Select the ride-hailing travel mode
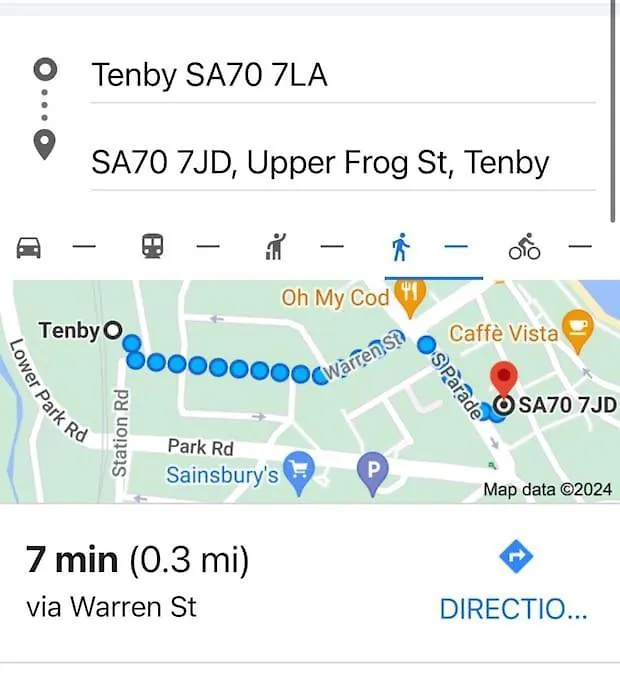Image resolution: width=620 pixels, height=683 pixels. [x=276, y=246]
